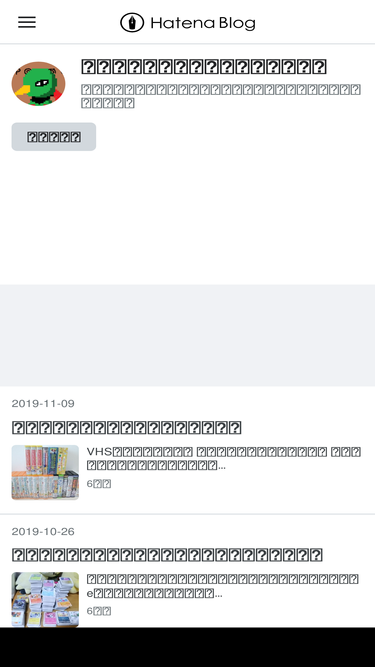This screenshot has width=375, height=667.
Task: Open the blog author's green avatar
Action: pos(38,83)
